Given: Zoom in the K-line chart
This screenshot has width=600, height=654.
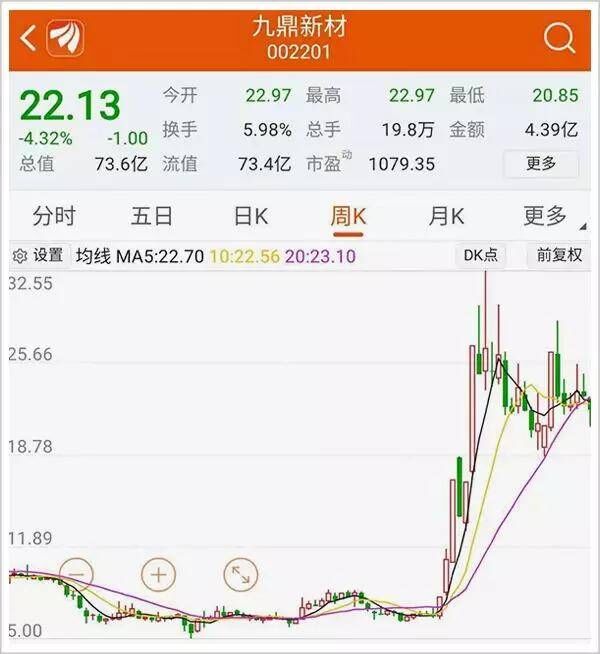Looking at the screenshot, I should (158, 574).
